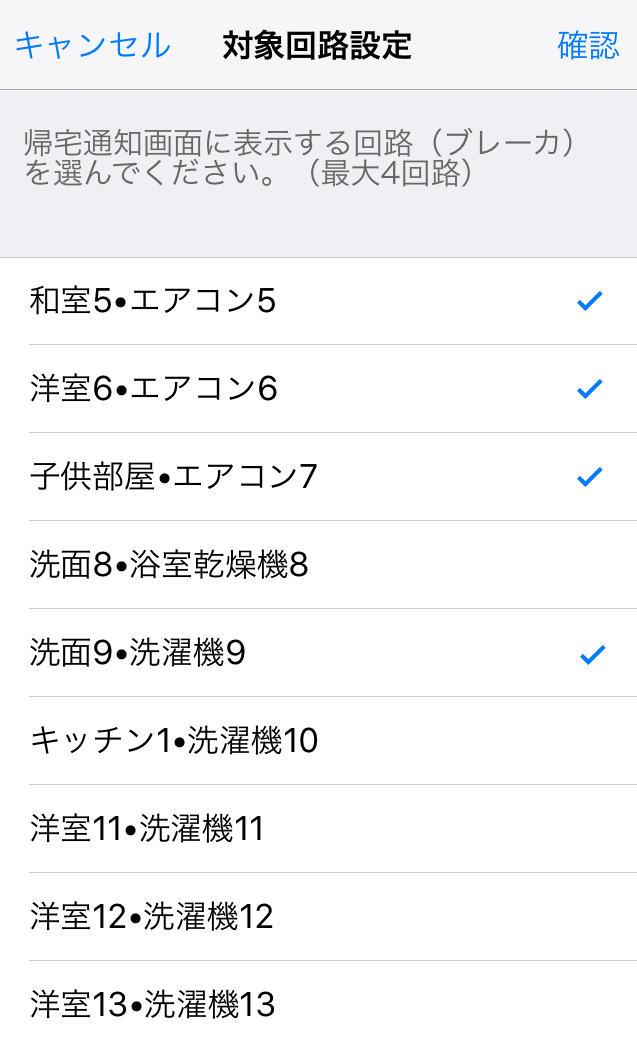Screen dimensions: 637x1043
Task: Select 洗面8•浴室乾燥機8 circuit
Action: point(318,565)
